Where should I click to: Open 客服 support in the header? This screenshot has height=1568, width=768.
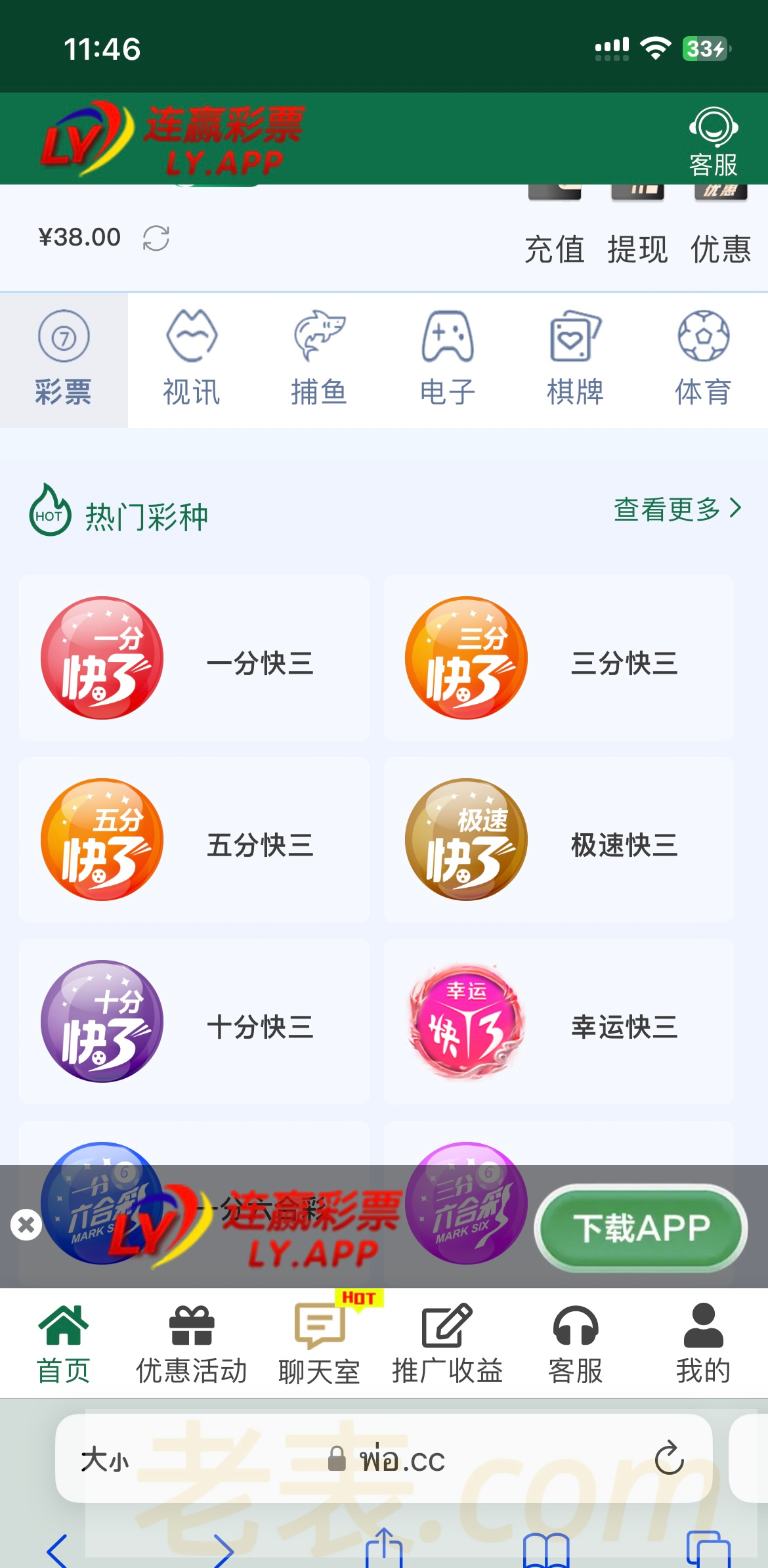(713, 141)
